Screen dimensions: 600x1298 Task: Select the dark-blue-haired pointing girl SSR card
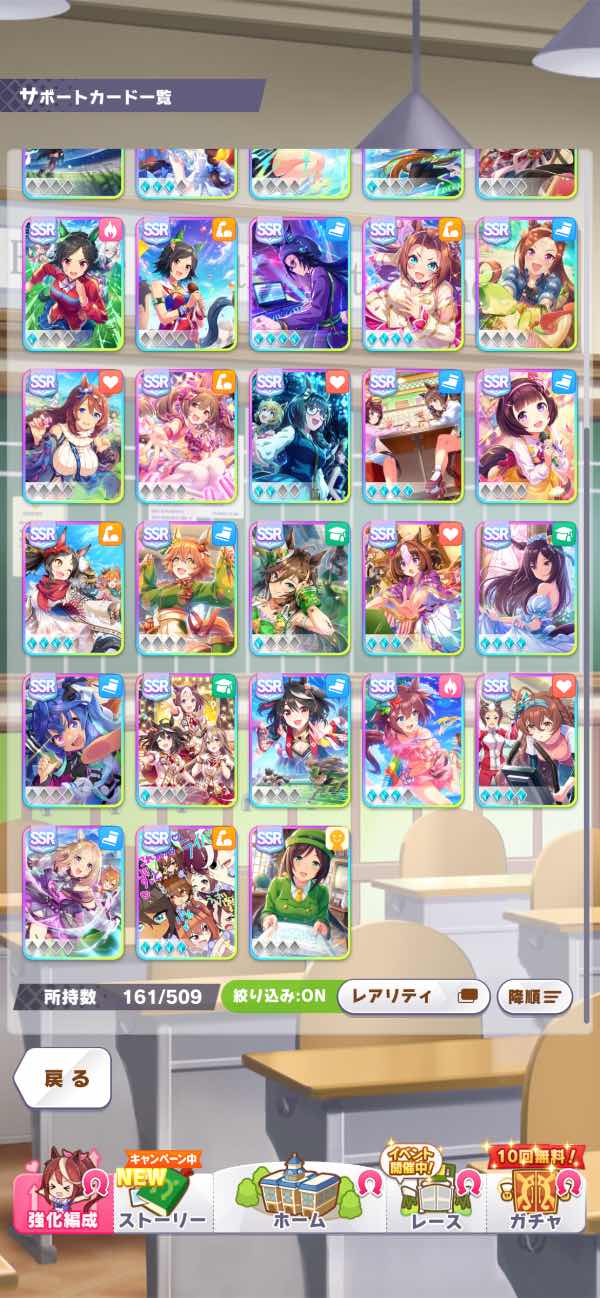point(73,740)
